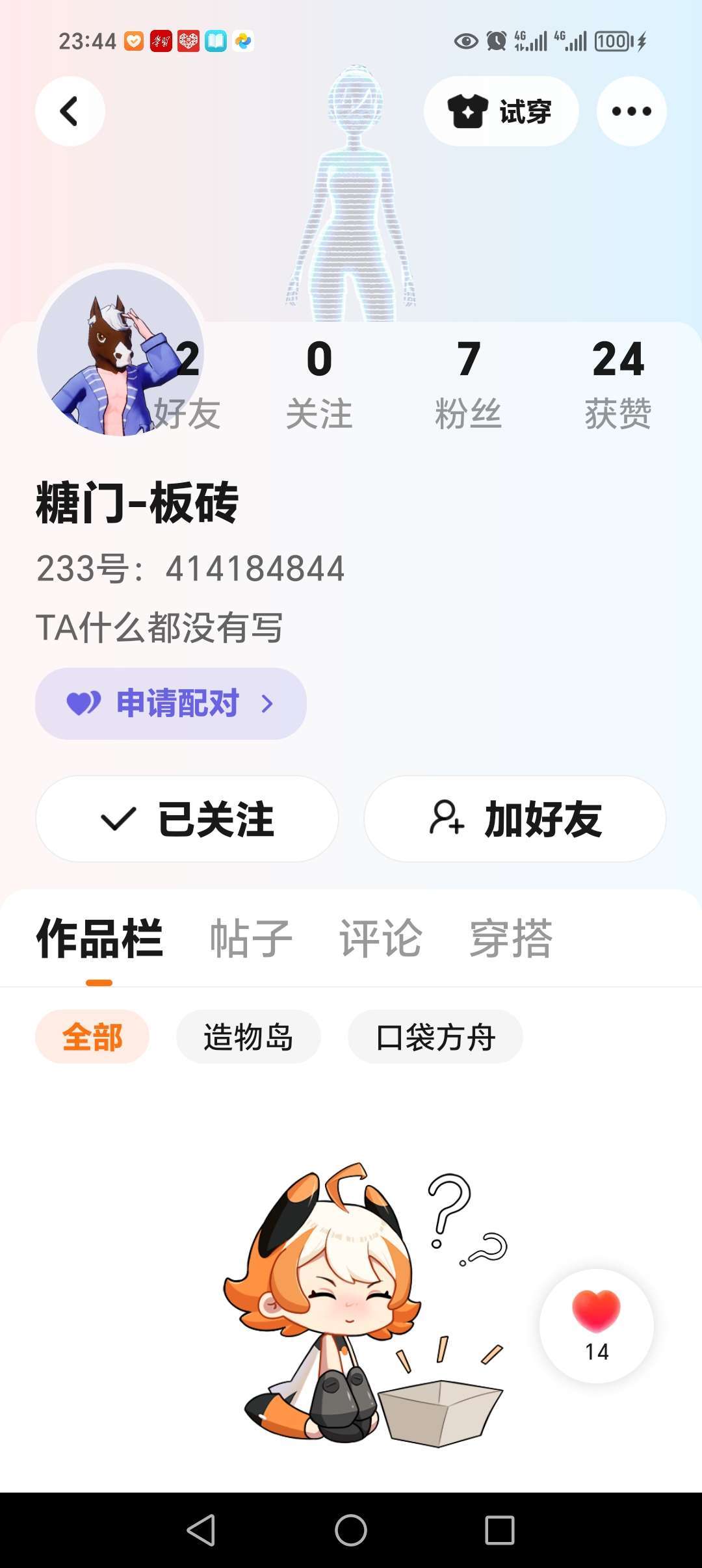This screenshot has height=1568, width=702.
Task: Switch to the 评论 tab
Action: [x=381, y=939]
